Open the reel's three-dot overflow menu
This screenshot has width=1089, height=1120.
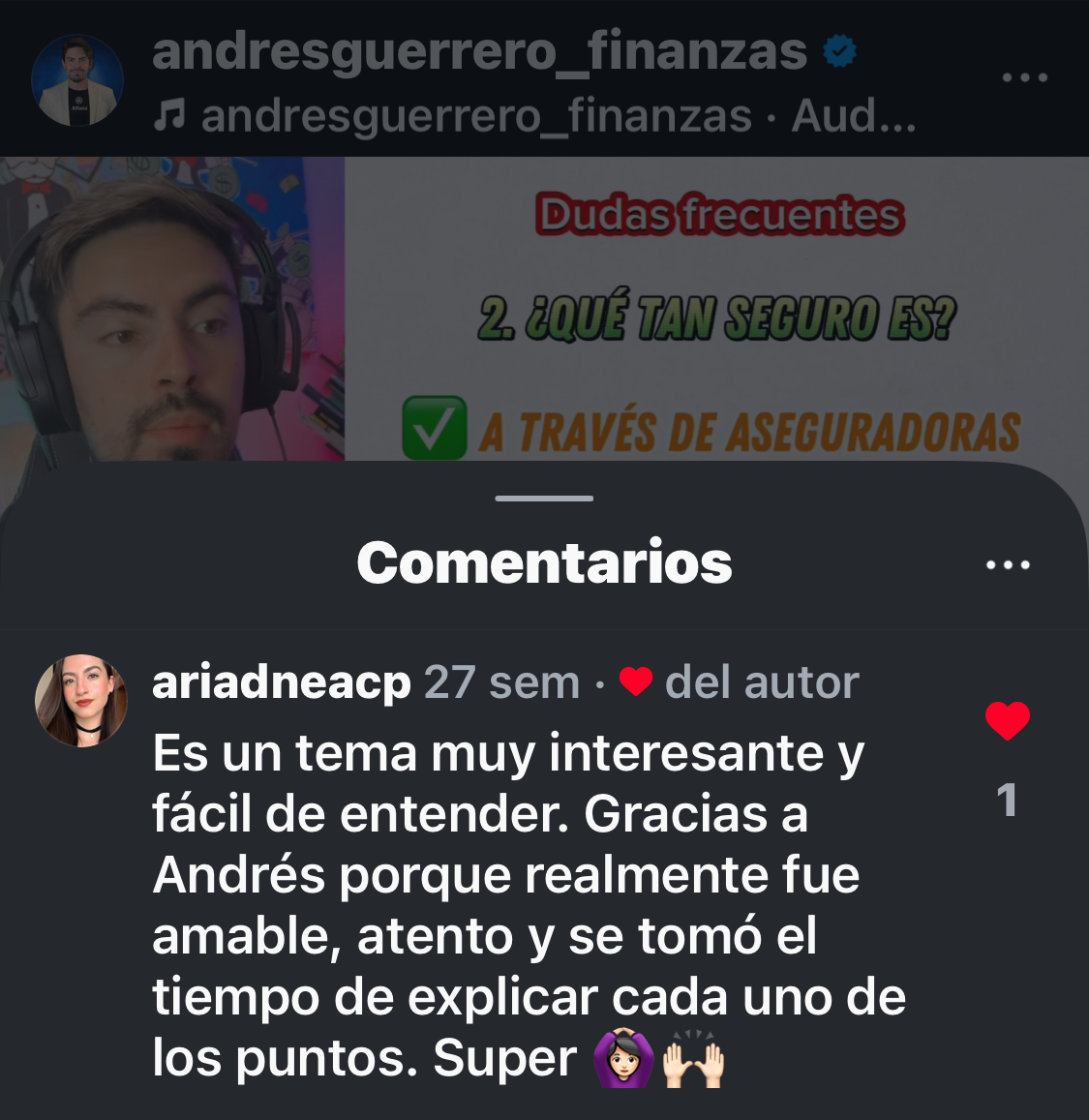point(1024,77)
